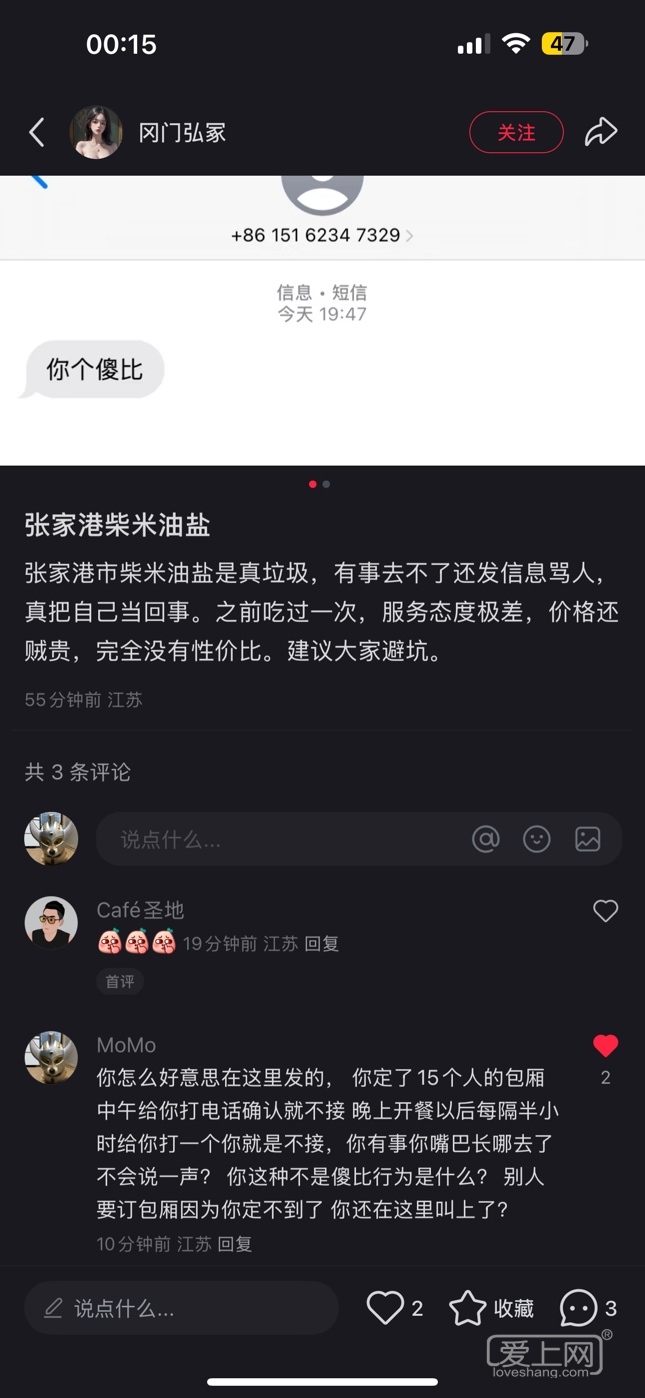Tap the comment field beside your avatar
This screenshot has height=1398, width=645.
click(x=280, y=839)
